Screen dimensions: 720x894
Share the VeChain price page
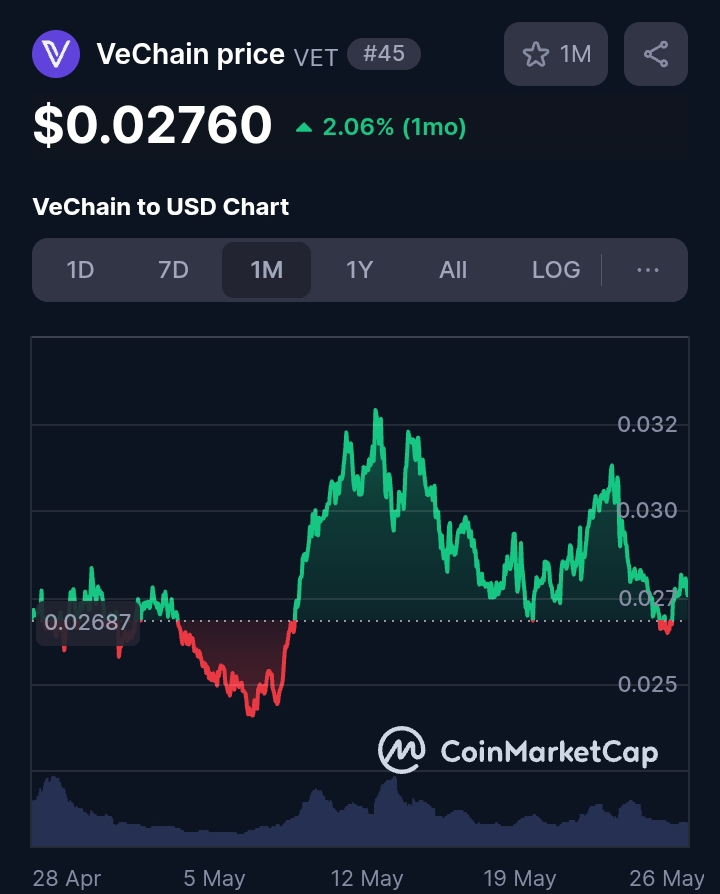pyautogui.click(x=656, y=54)
